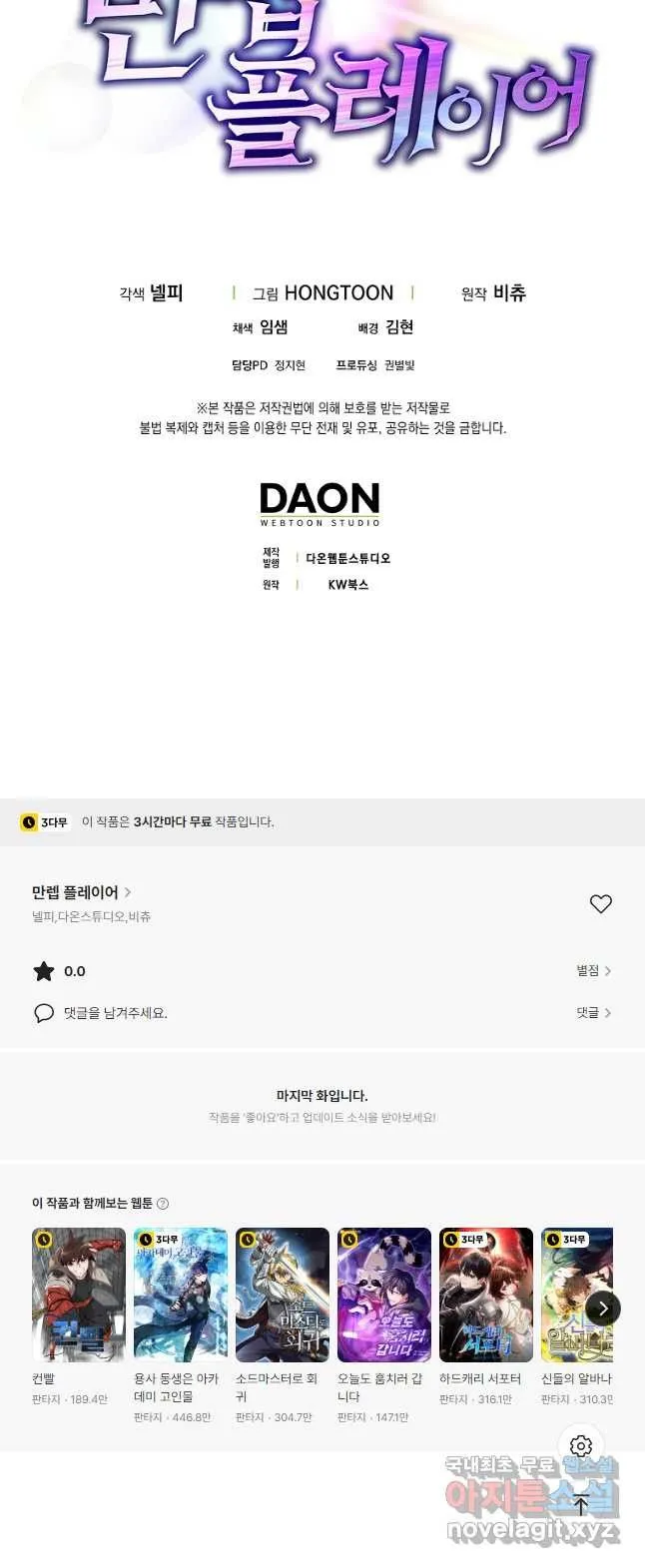Viewport: 645px width, 1568px height.
Task: Open the 하드캐리 서포터 webtoon
Action: pos(486,1295)
